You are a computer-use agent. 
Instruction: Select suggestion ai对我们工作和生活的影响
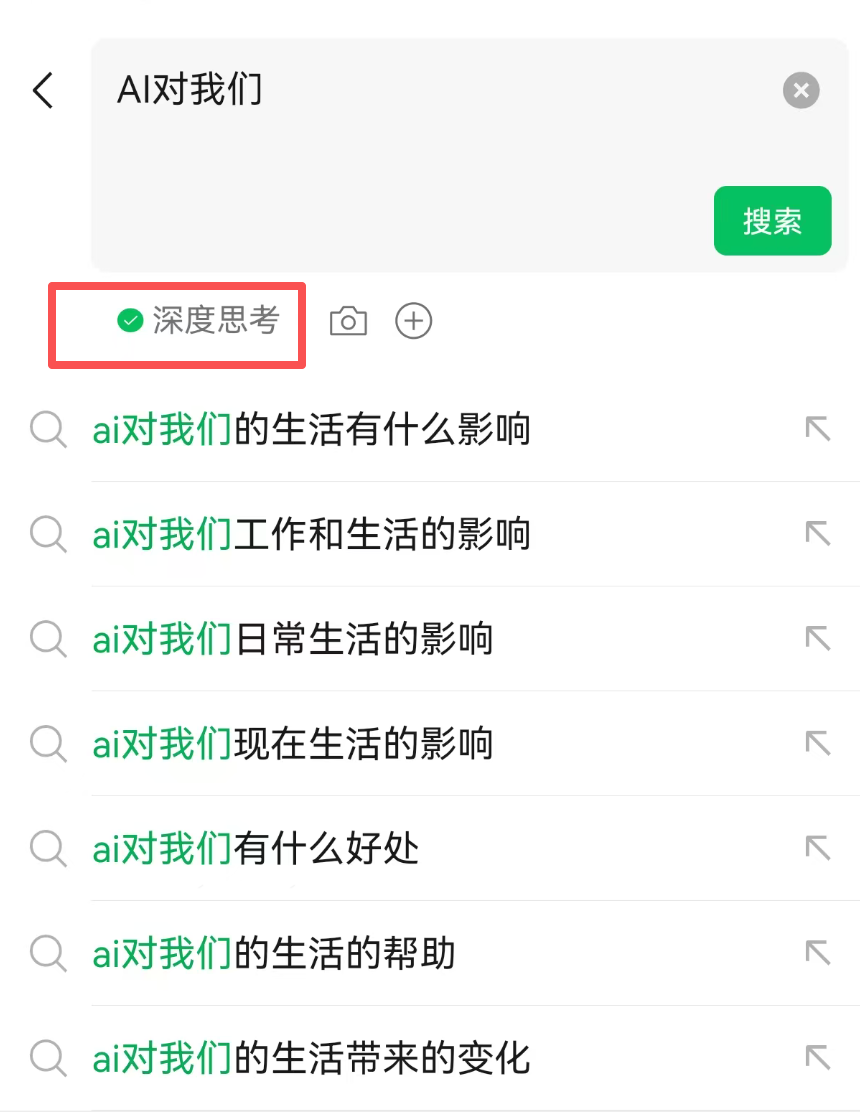pyautogui.click(x=310, y=535)
